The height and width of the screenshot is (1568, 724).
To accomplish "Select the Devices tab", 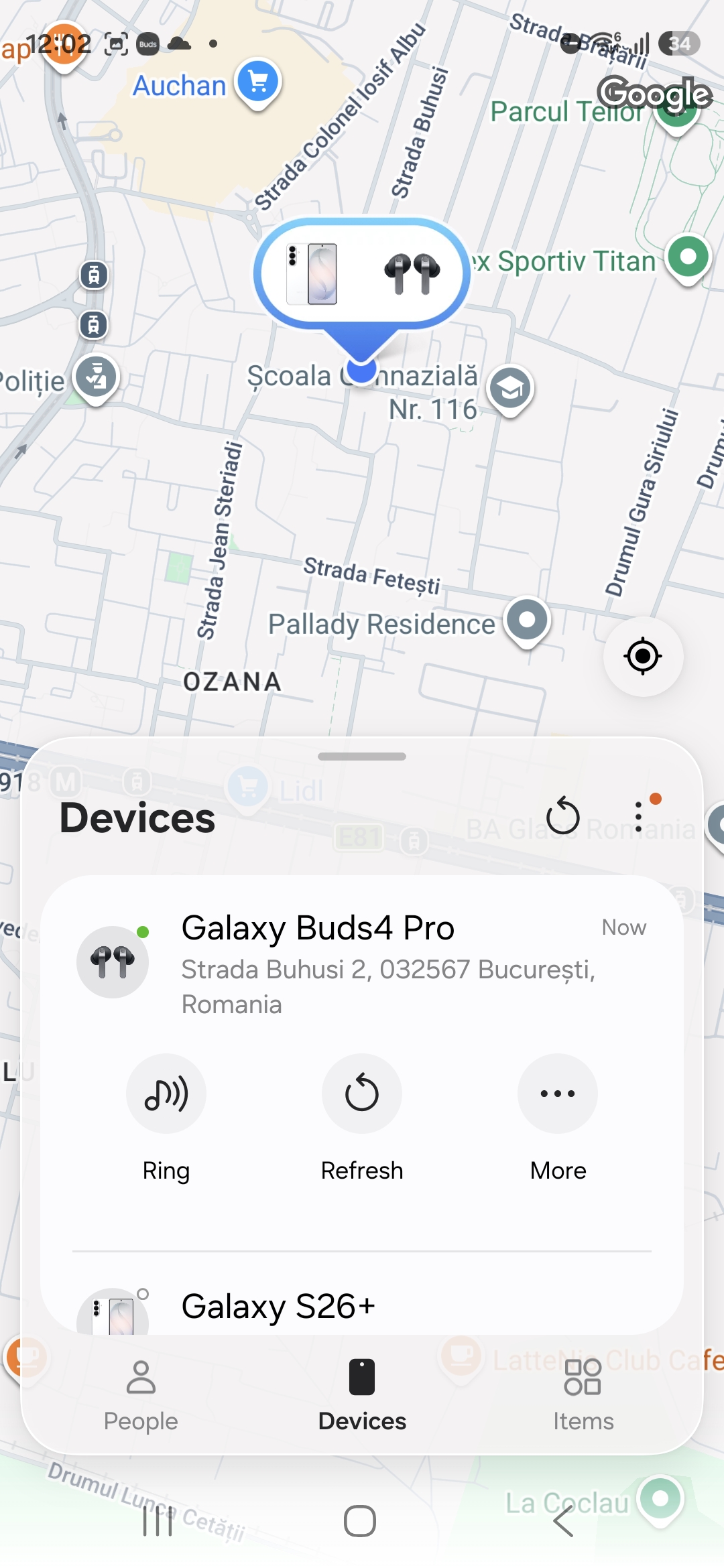I will pos(362,1394).
